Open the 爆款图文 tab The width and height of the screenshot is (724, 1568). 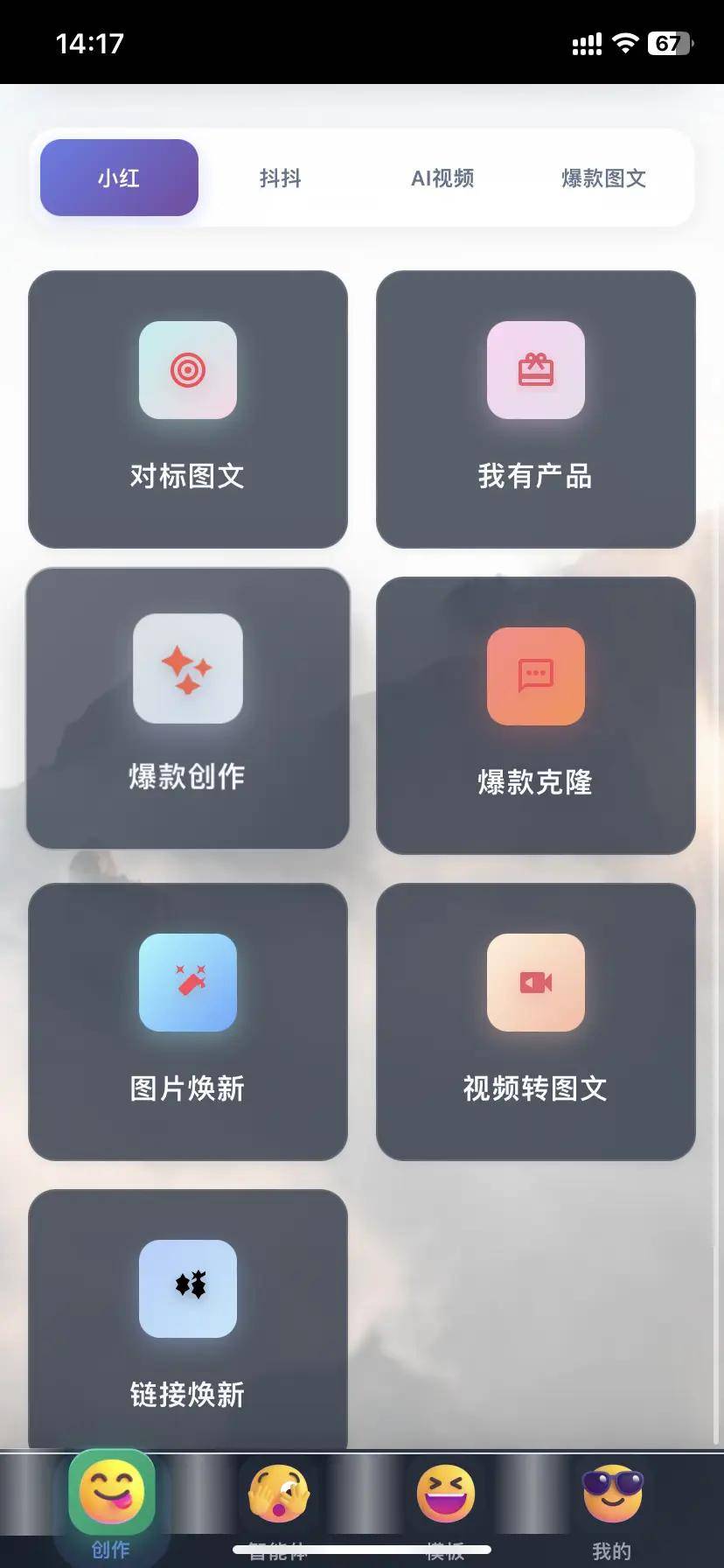pyautogui.click(x=603, y=178)
